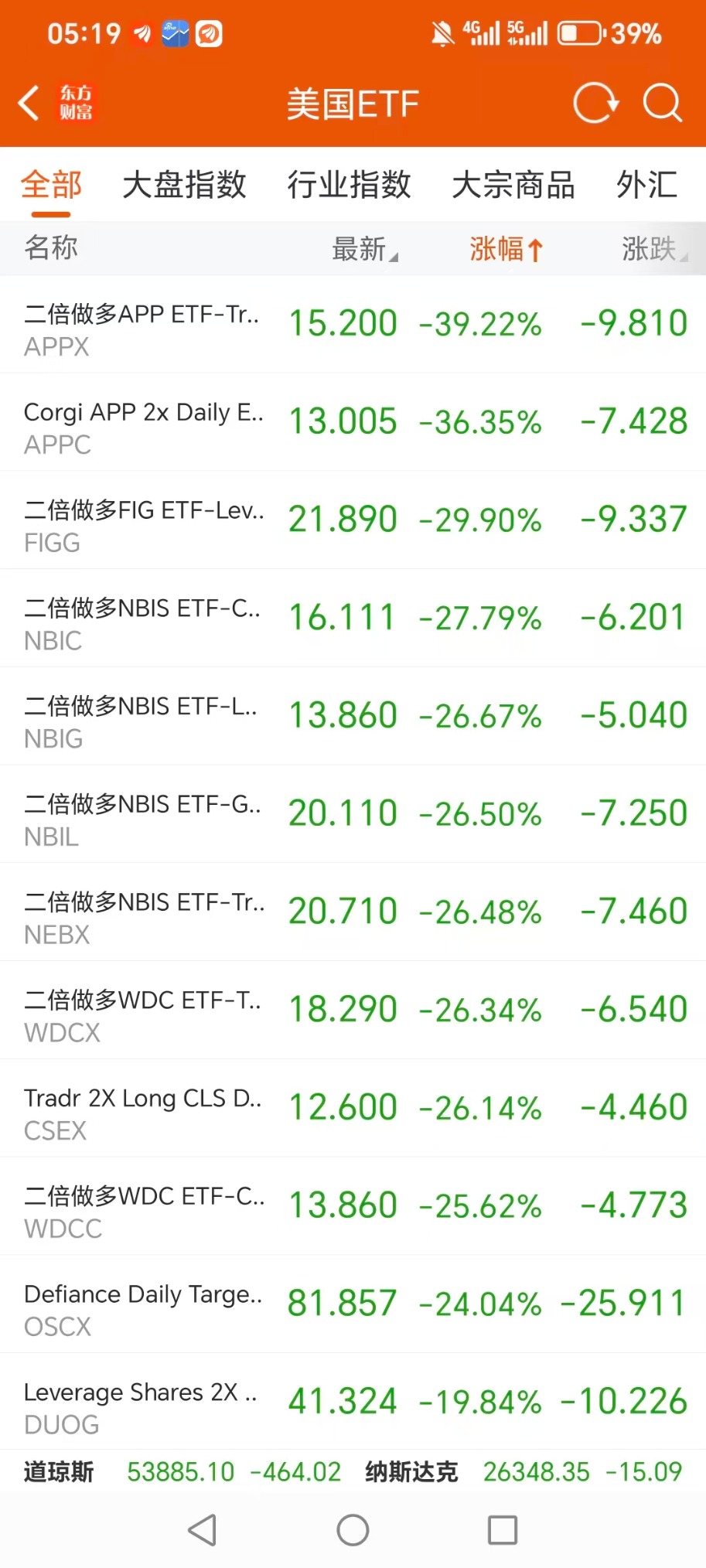The height and width of the screenshot is (1568, 706).
Task: Open Corgi APP 2x Daily APPC
Action: pyautogui.click(x=353, y=423)
